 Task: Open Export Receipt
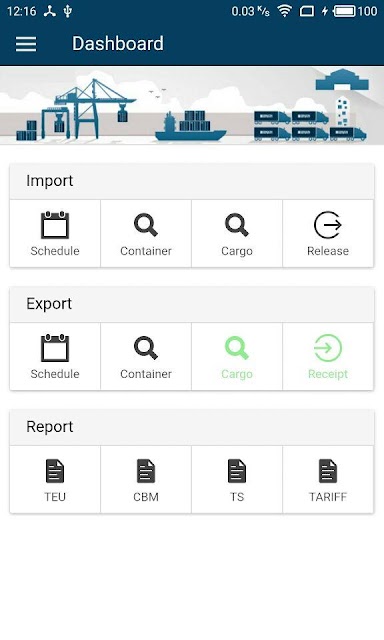click(x=328, y=356)
